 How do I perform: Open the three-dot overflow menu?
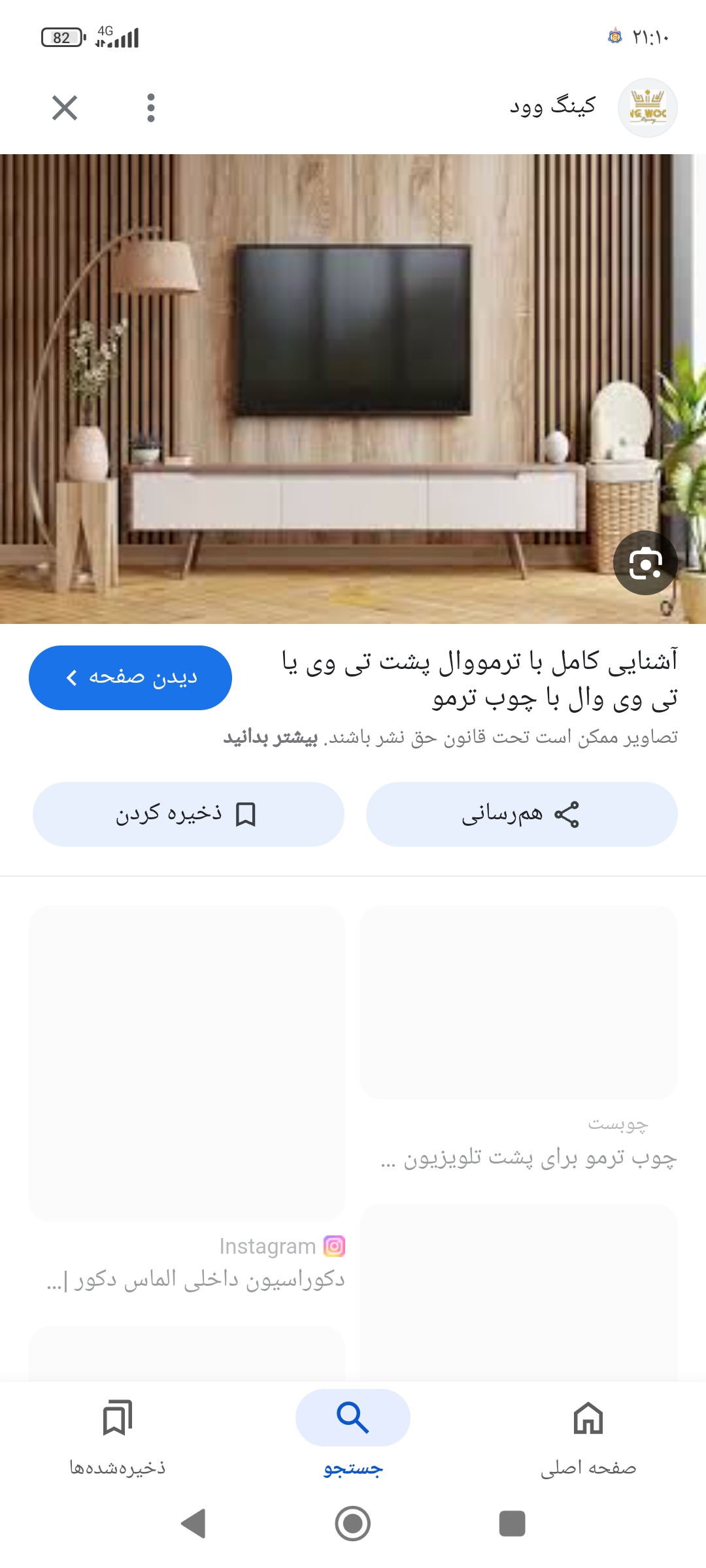(x=151, y=108)
